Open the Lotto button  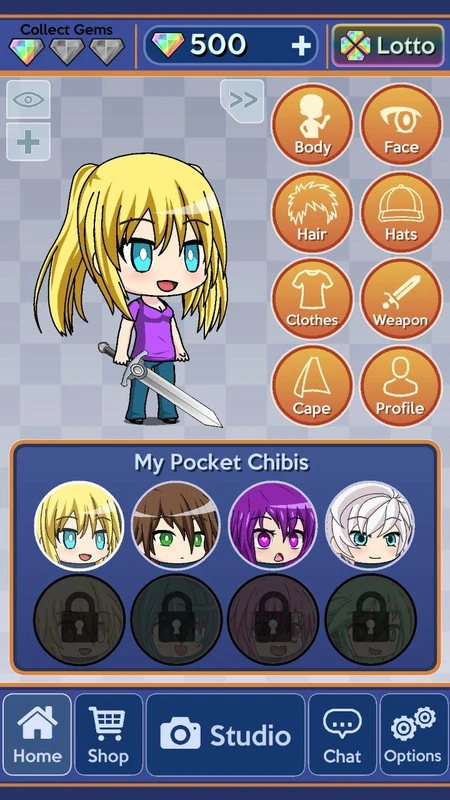pos(388,46)
